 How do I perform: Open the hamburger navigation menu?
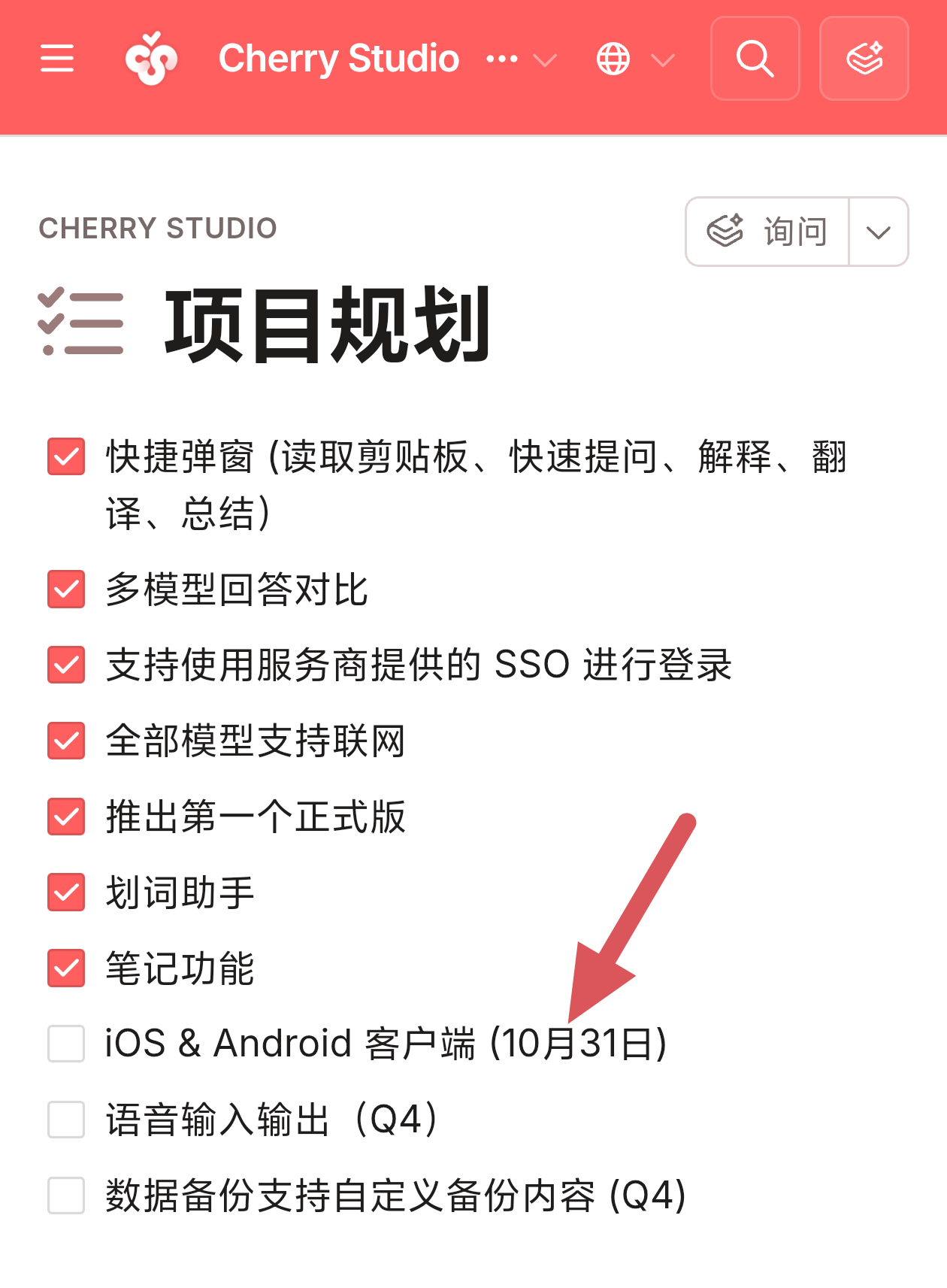click(x=57, y=59)
